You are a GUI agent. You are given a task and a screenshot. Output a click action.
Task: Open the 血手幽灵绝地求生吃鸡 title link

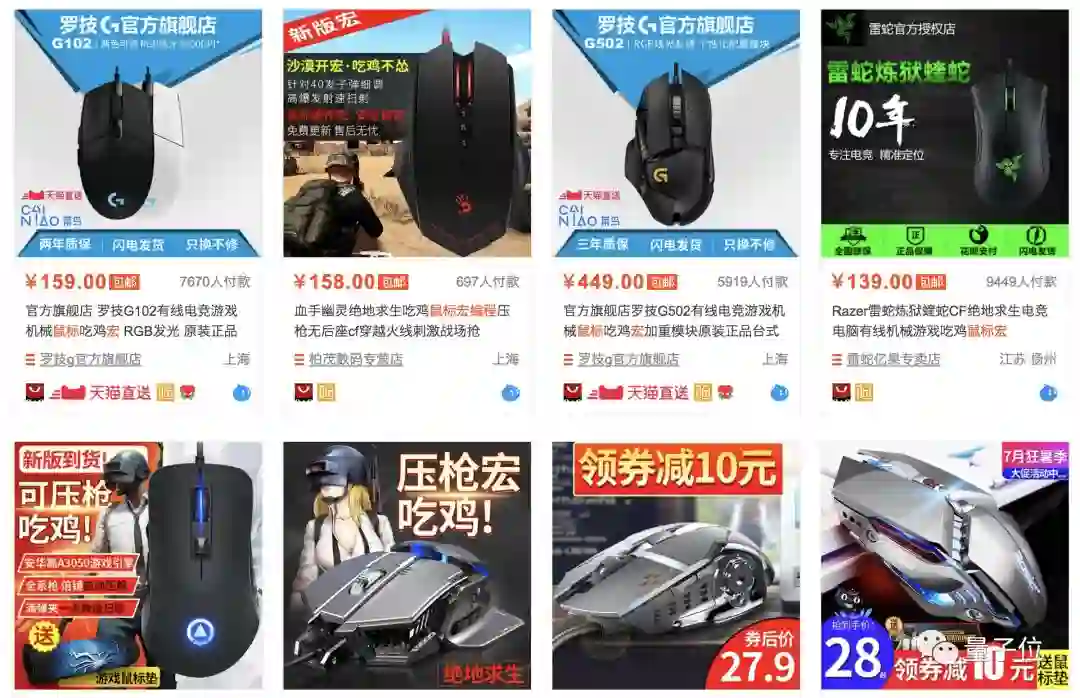pyautogui.click(x=401, y=320)
